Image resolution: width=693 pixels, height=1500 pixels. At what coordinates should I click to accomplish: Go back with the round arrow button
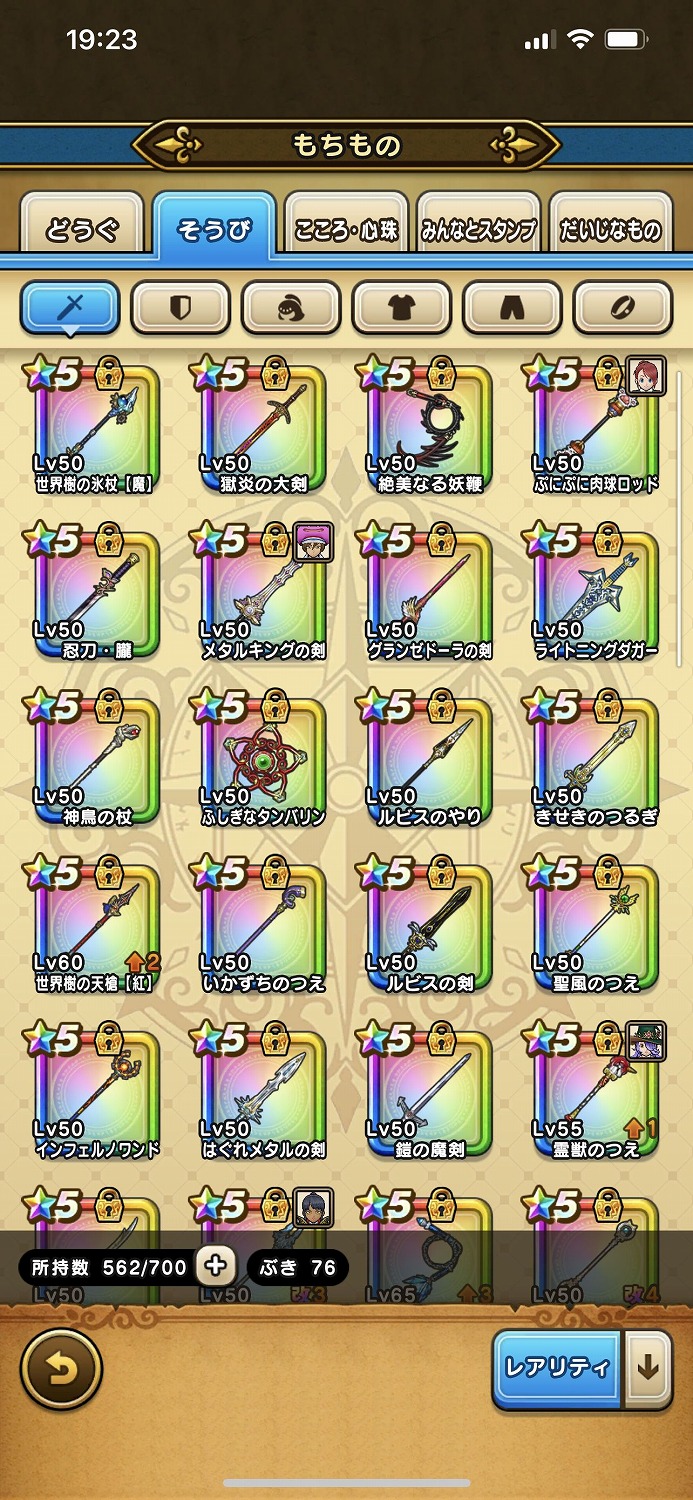click(62, 1368)
